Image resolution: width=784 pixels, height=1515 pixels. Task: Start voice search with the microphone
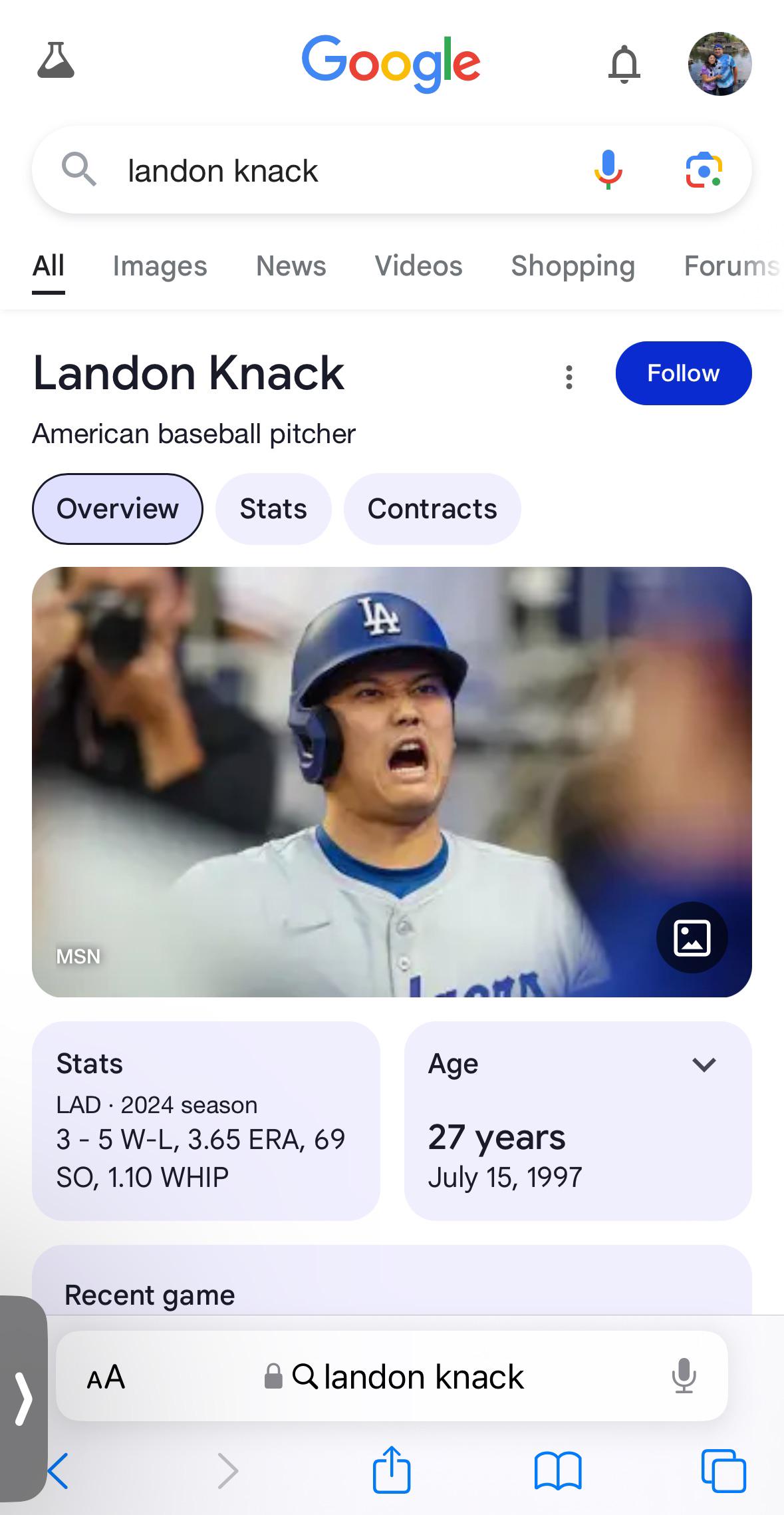tap(608, 170)
